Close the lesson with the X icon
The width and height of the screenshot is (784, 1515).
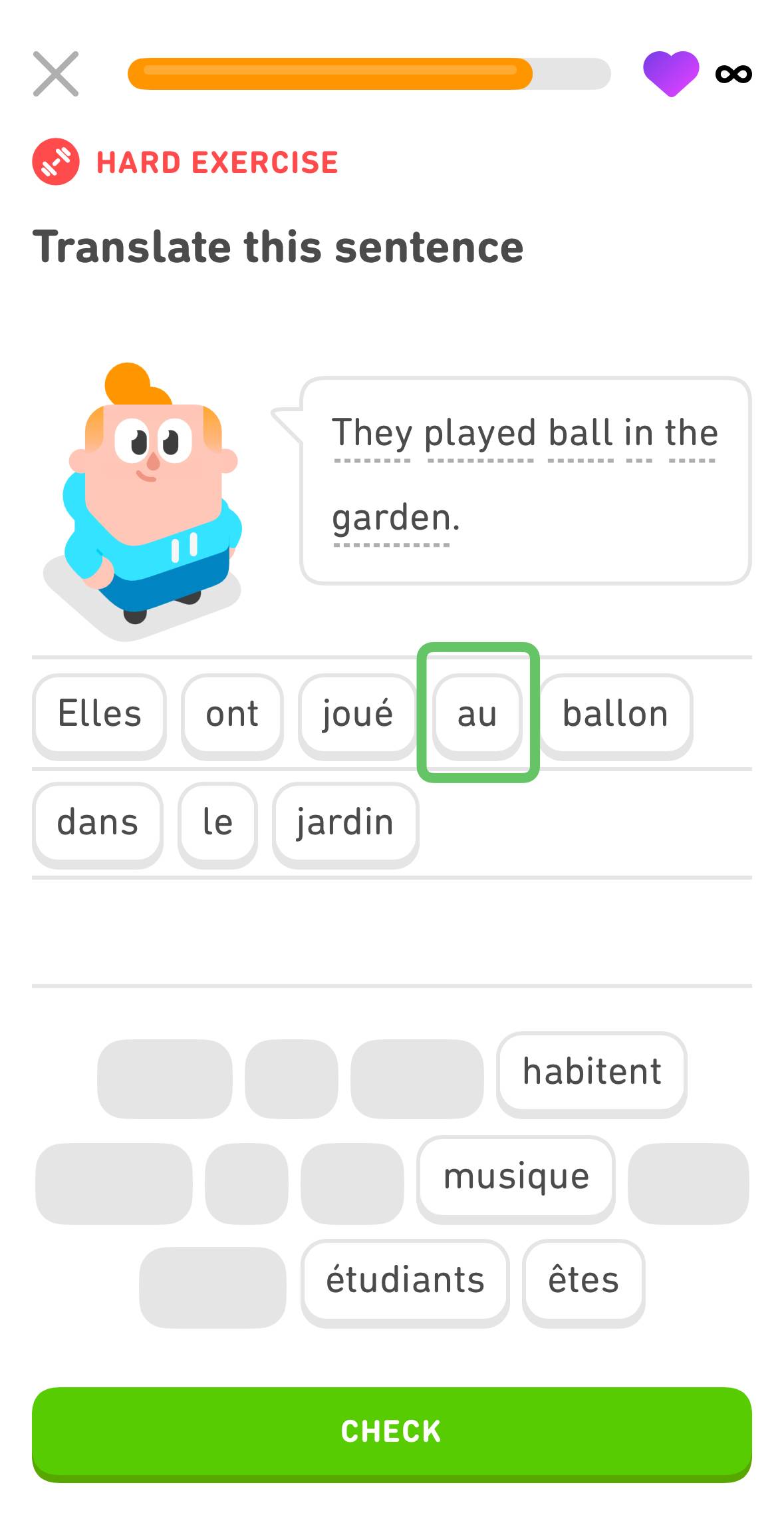tap(56, 74)
